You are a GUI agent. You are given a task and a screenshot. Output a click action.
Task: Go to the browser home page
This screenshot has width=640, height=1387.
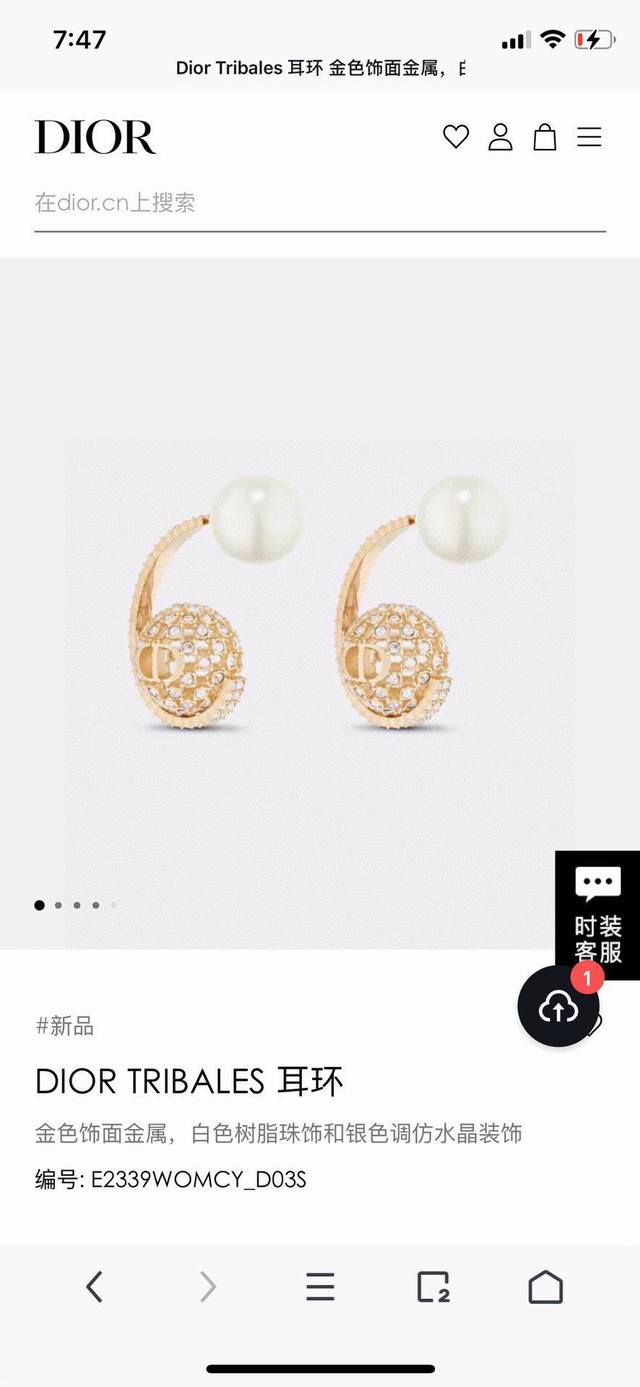[x=546, y=1286]
